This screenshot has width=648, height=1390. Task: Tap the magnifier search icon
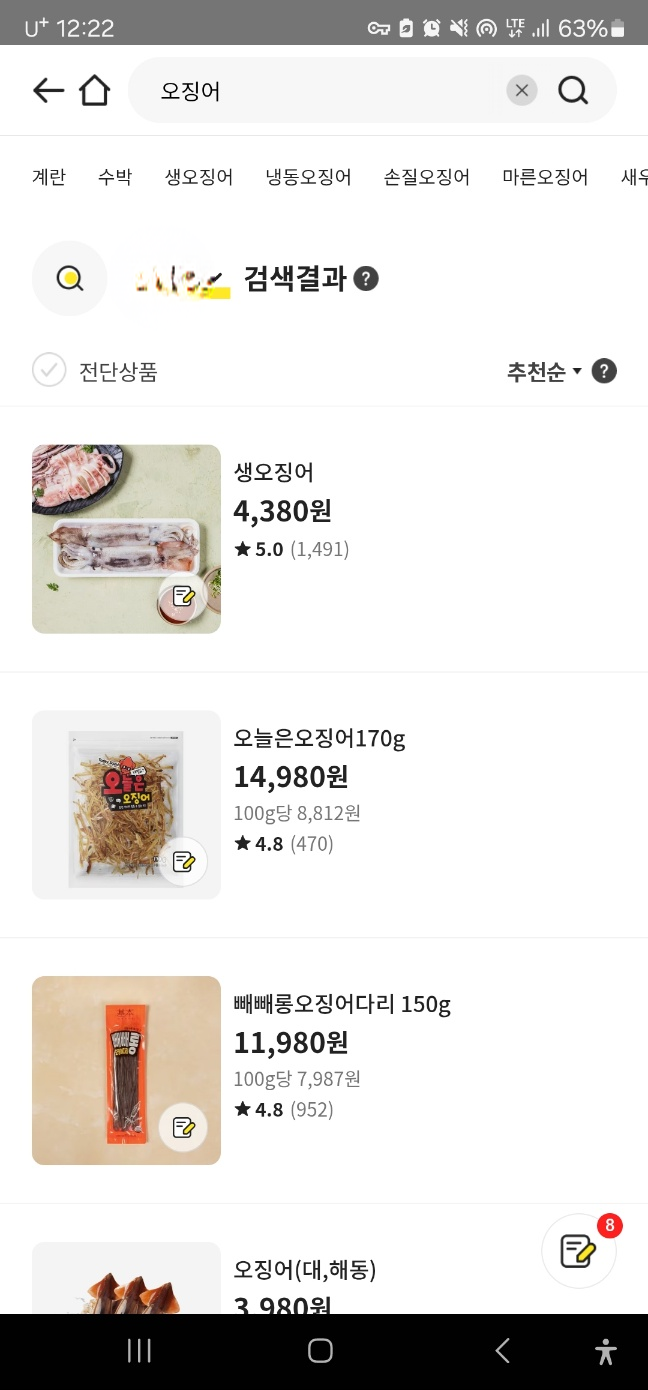coord(573,91)
